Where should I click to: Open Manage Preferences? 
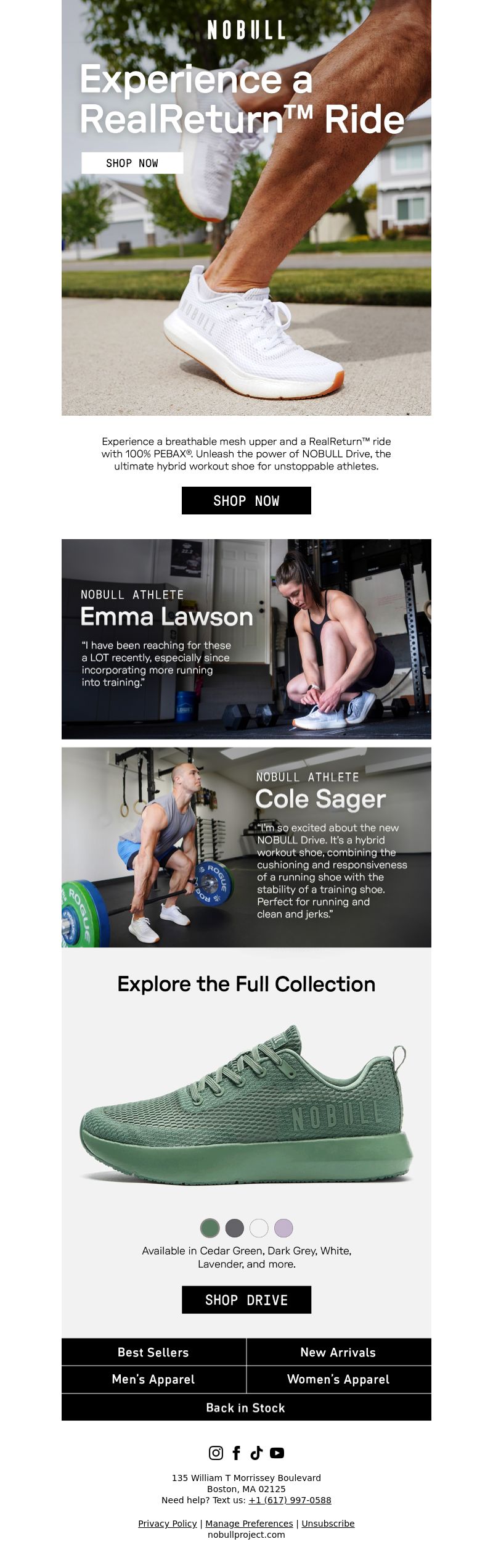[x=249, y=1524]
